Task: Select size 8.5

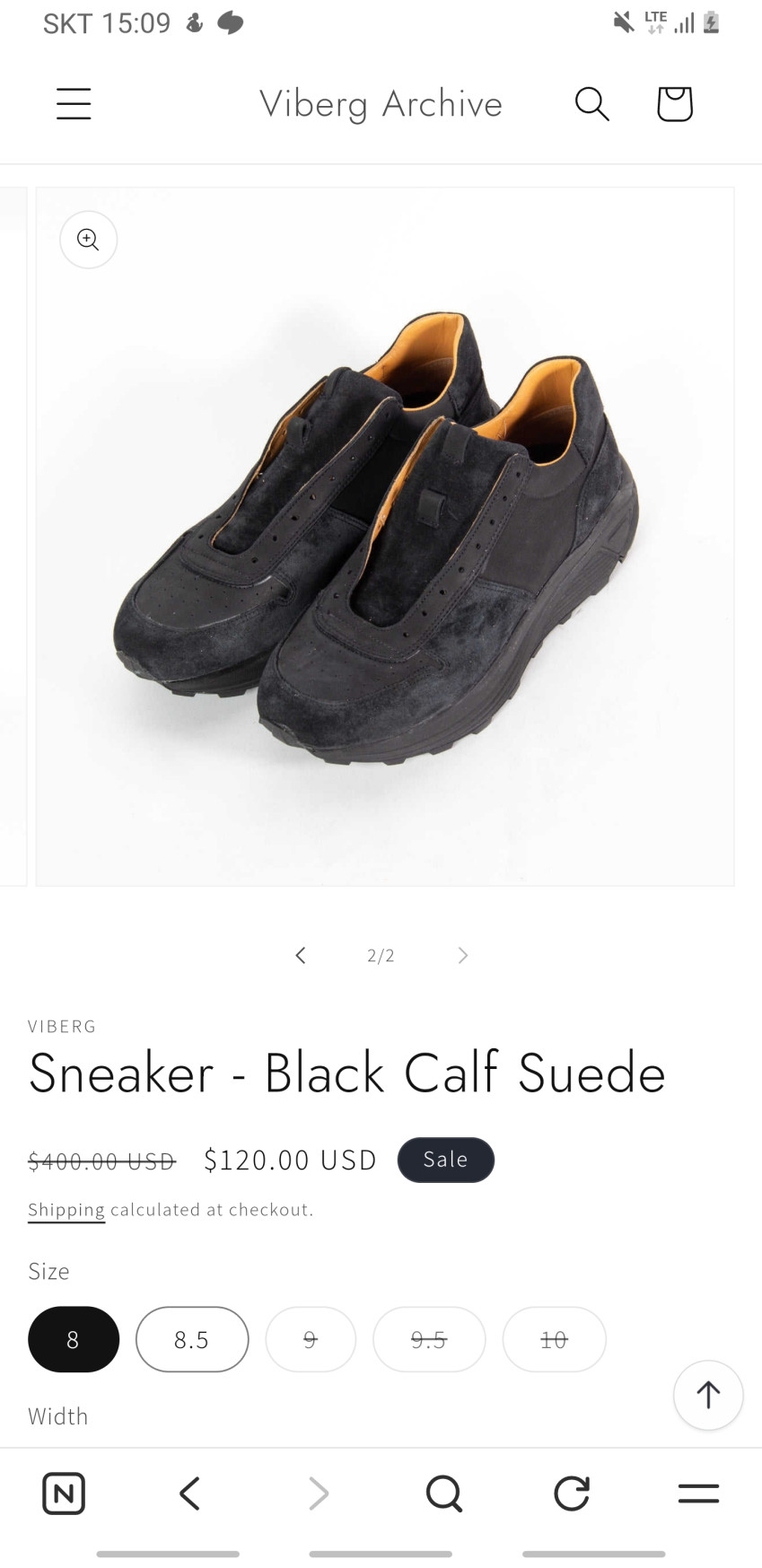Action: coord(192,1339)
